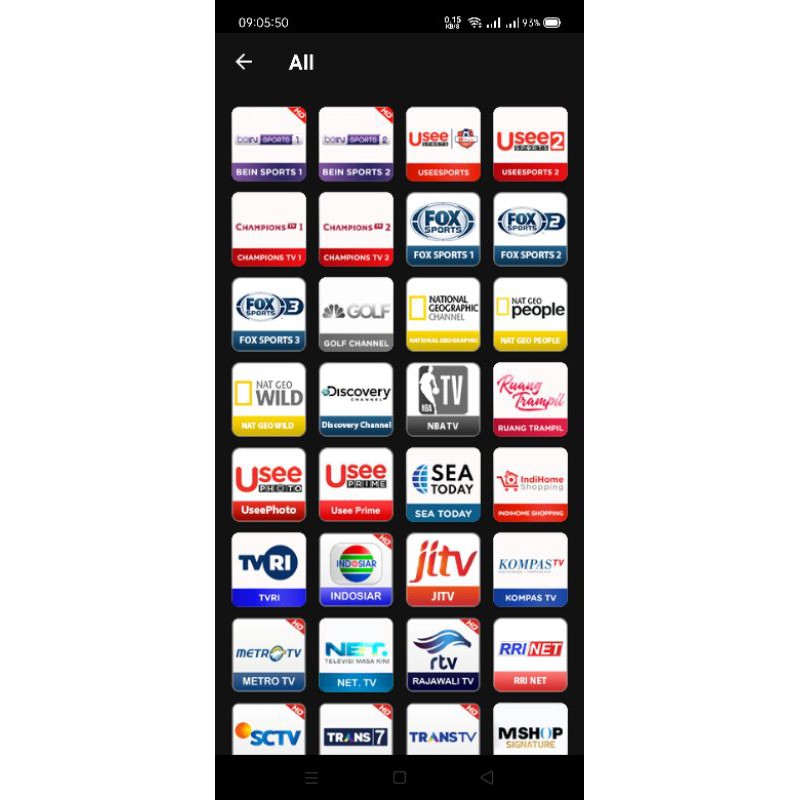Viewport: 800px width, 800px height.
Task: Open the UseeSports 2 channel
Action: click(530, 144)
